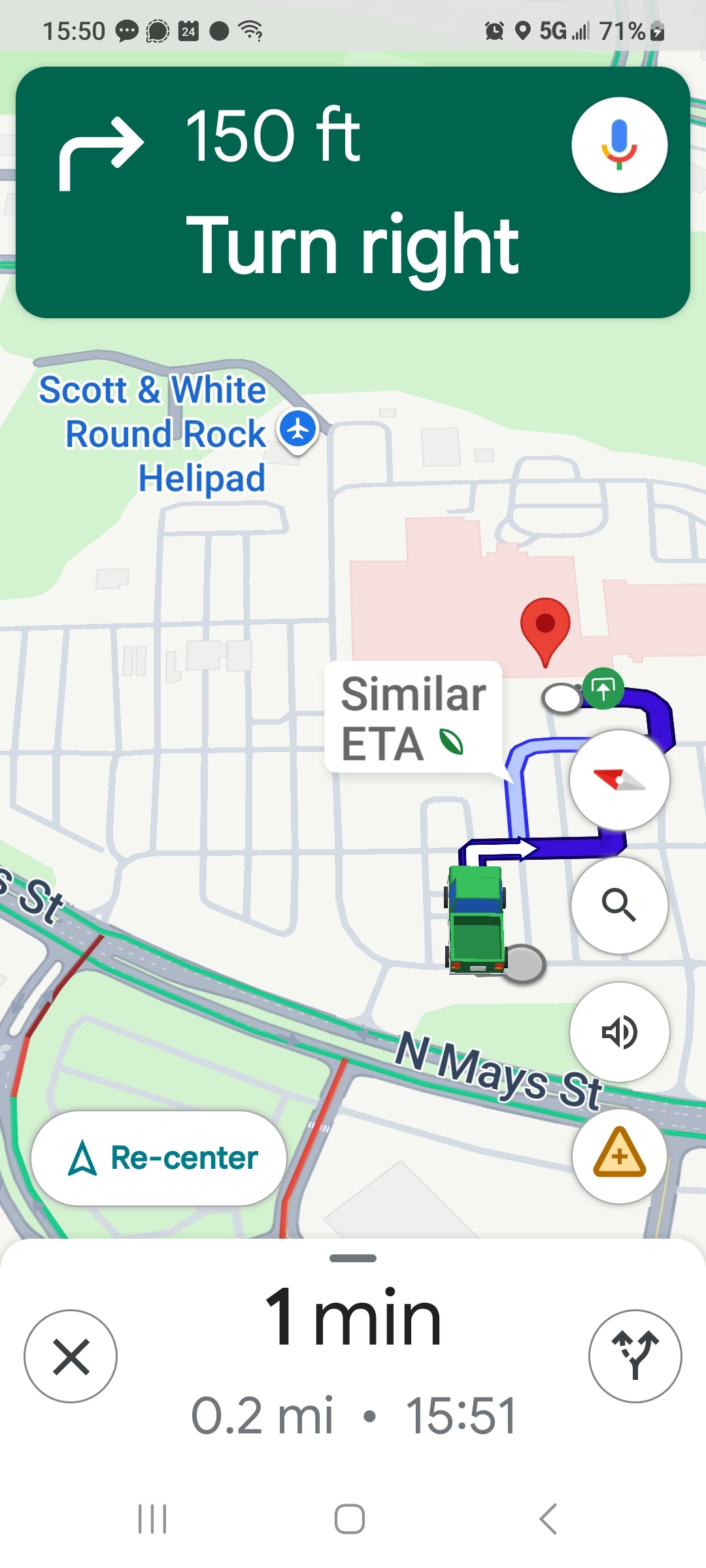The image size is (706, 1568).
Task: Go back using the system back button
Action: 548,1518
